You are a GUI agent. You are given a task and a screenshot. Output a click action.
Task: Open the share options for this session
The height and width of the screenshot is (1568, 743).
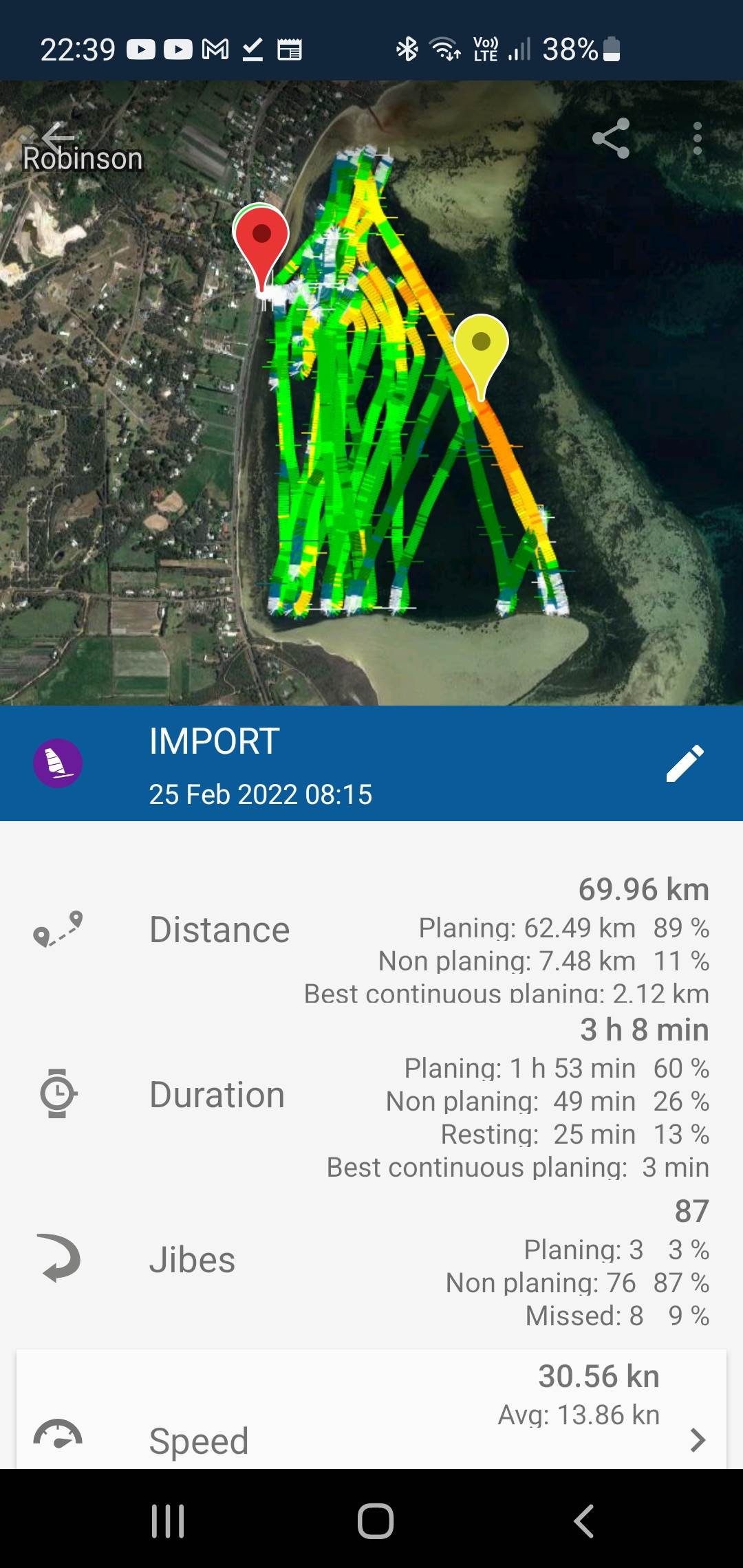(611, 138)
